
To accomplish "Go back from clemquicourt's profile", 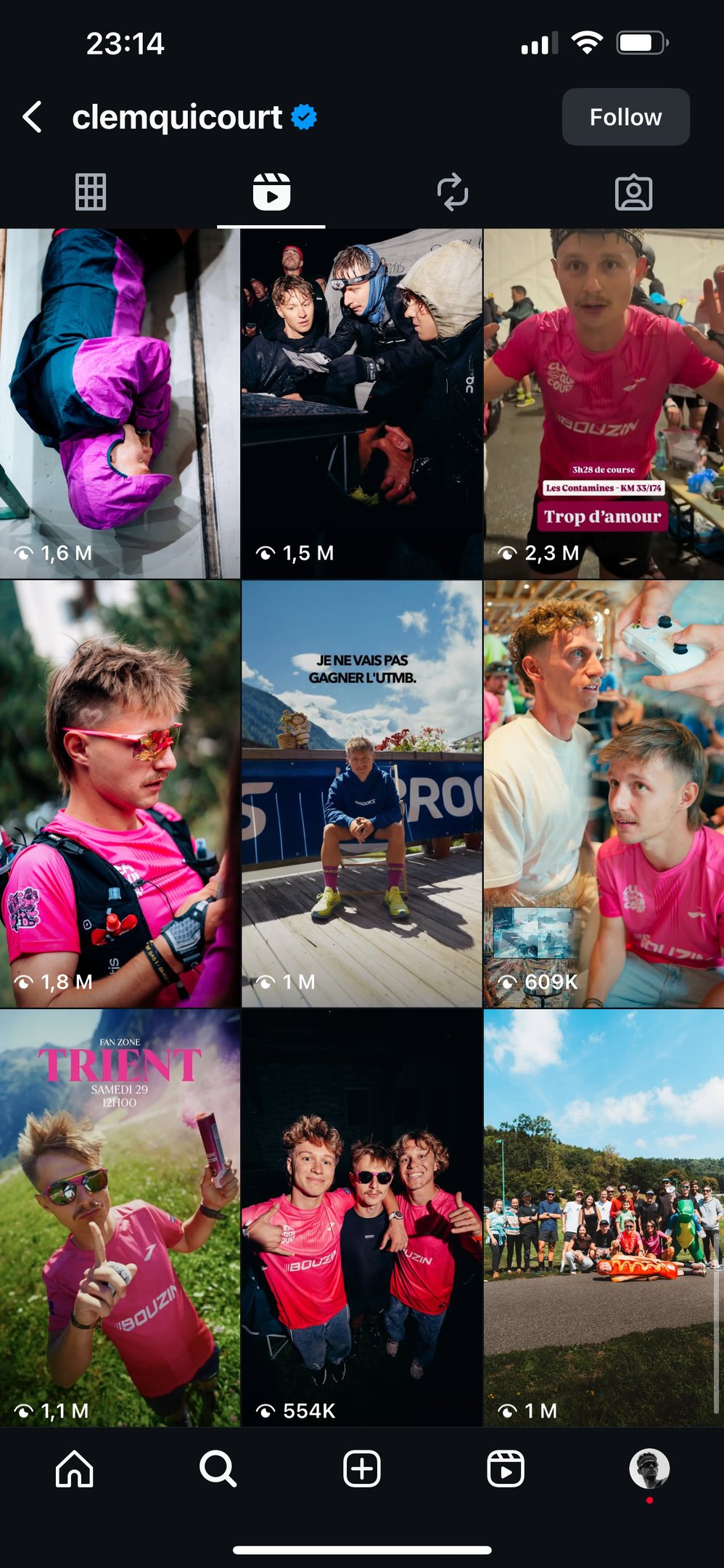I will [x=33, y=117].
